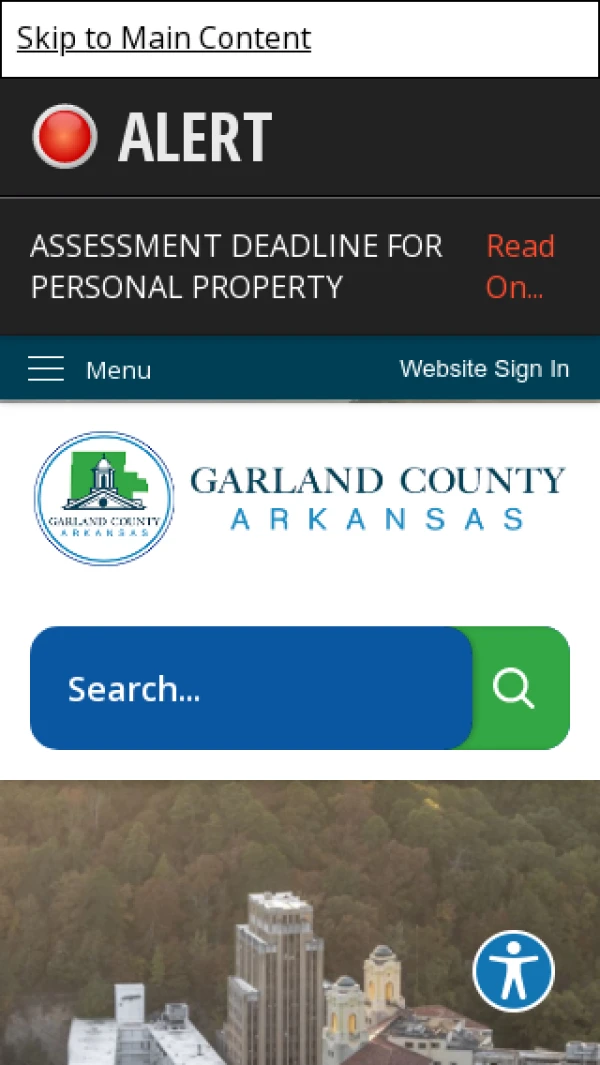
Task: Go to Website Sign In
Action: pyautogui.click(x=484, y=368)
